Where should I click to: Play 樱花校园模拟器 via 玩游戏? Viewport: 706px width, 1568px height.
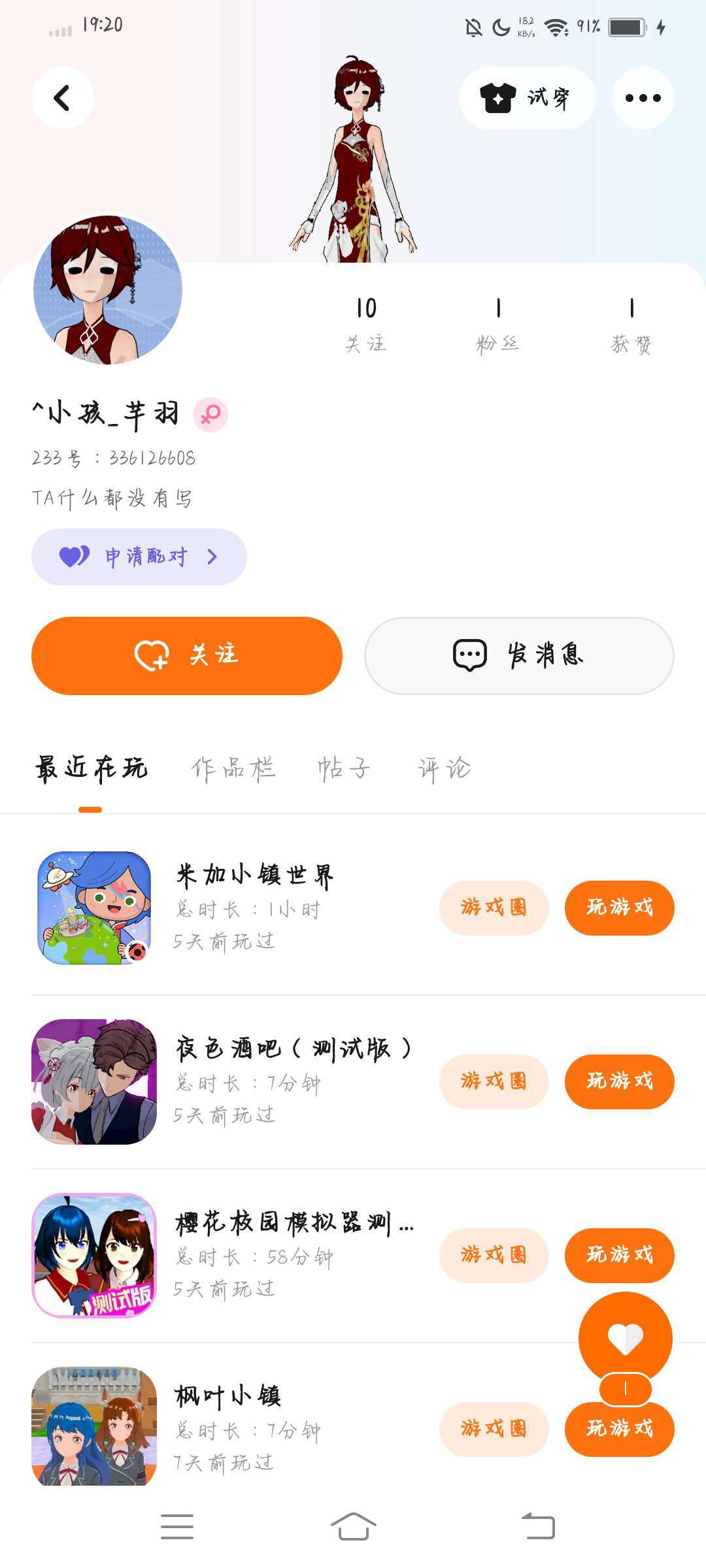pyautogui.click(x=619, y=1255)
